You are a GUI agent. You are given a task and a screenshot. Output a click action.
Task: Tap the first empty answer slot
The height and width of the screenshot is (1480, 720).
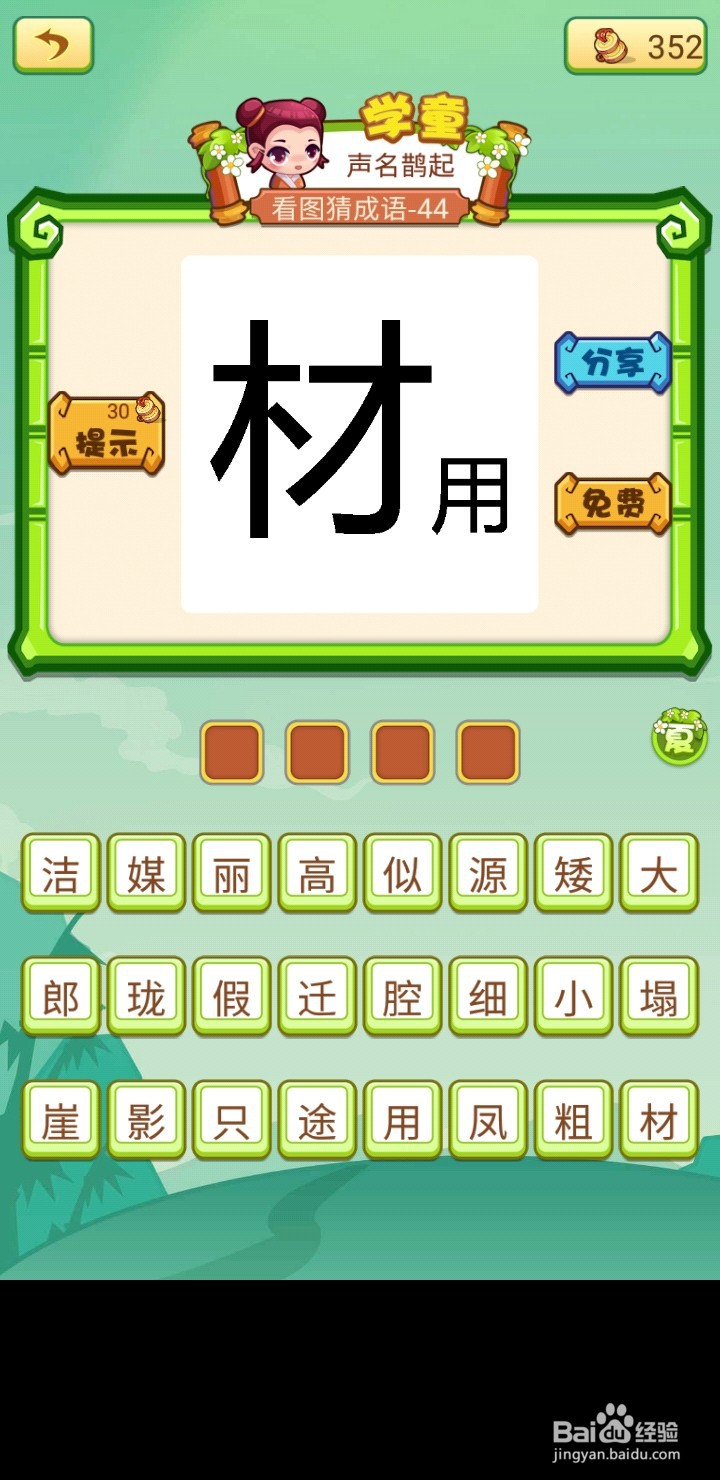232,752
